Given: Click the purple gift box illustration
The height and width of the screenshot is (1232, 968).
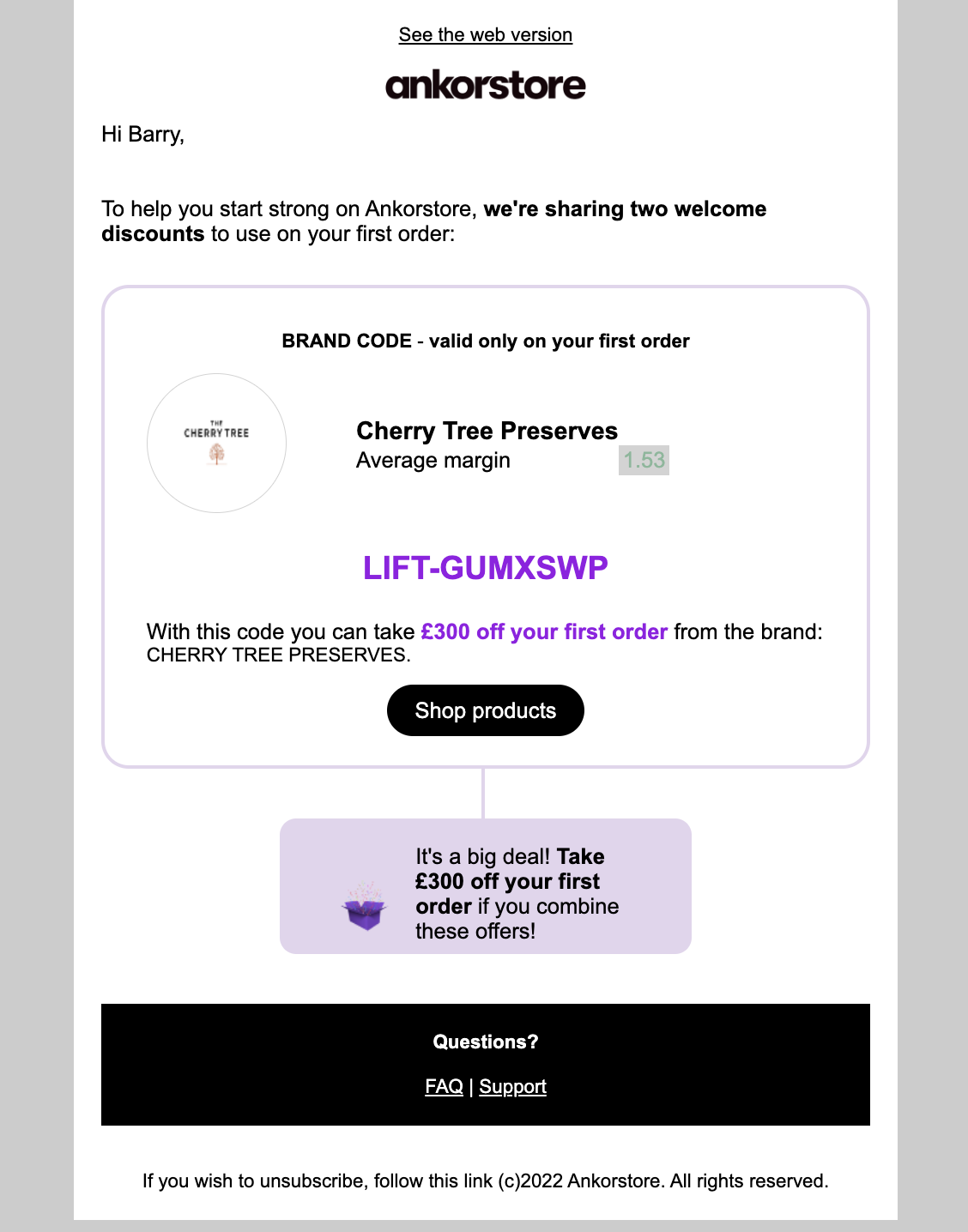Looking at the screenshot, I should (364, 909).
